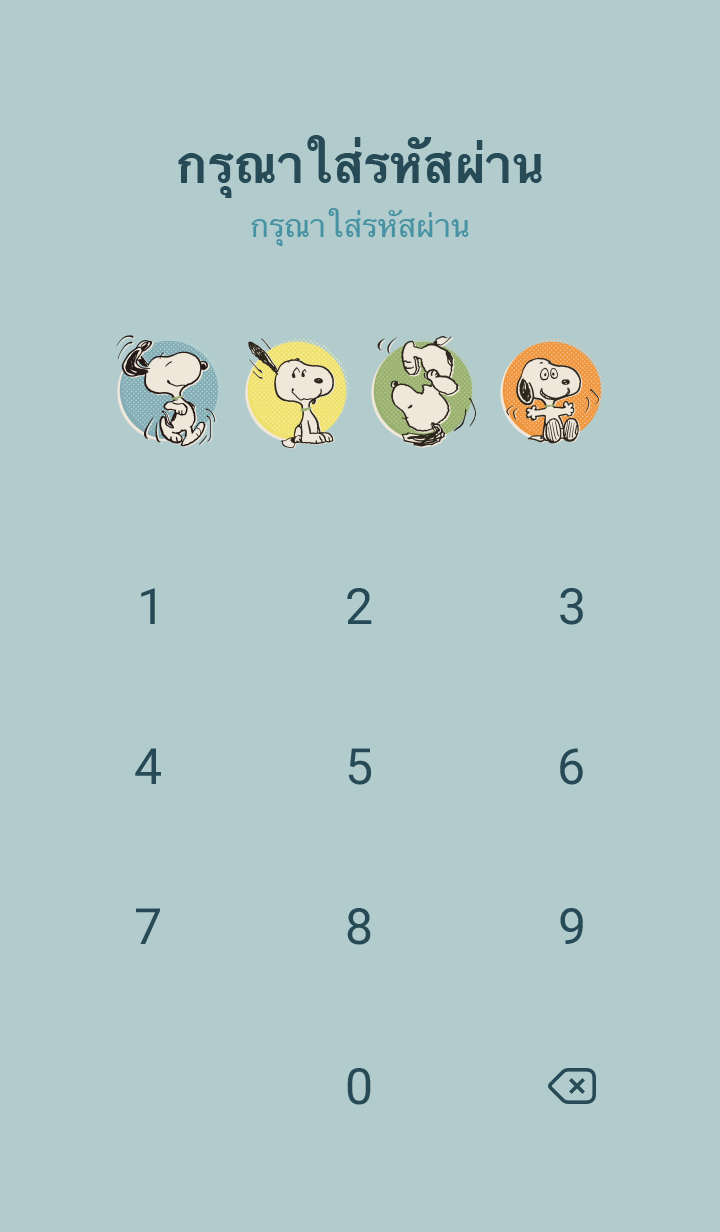The image size is (720, 1232).
Task: Enter digit 5 for the passcode
Action: 359,767
